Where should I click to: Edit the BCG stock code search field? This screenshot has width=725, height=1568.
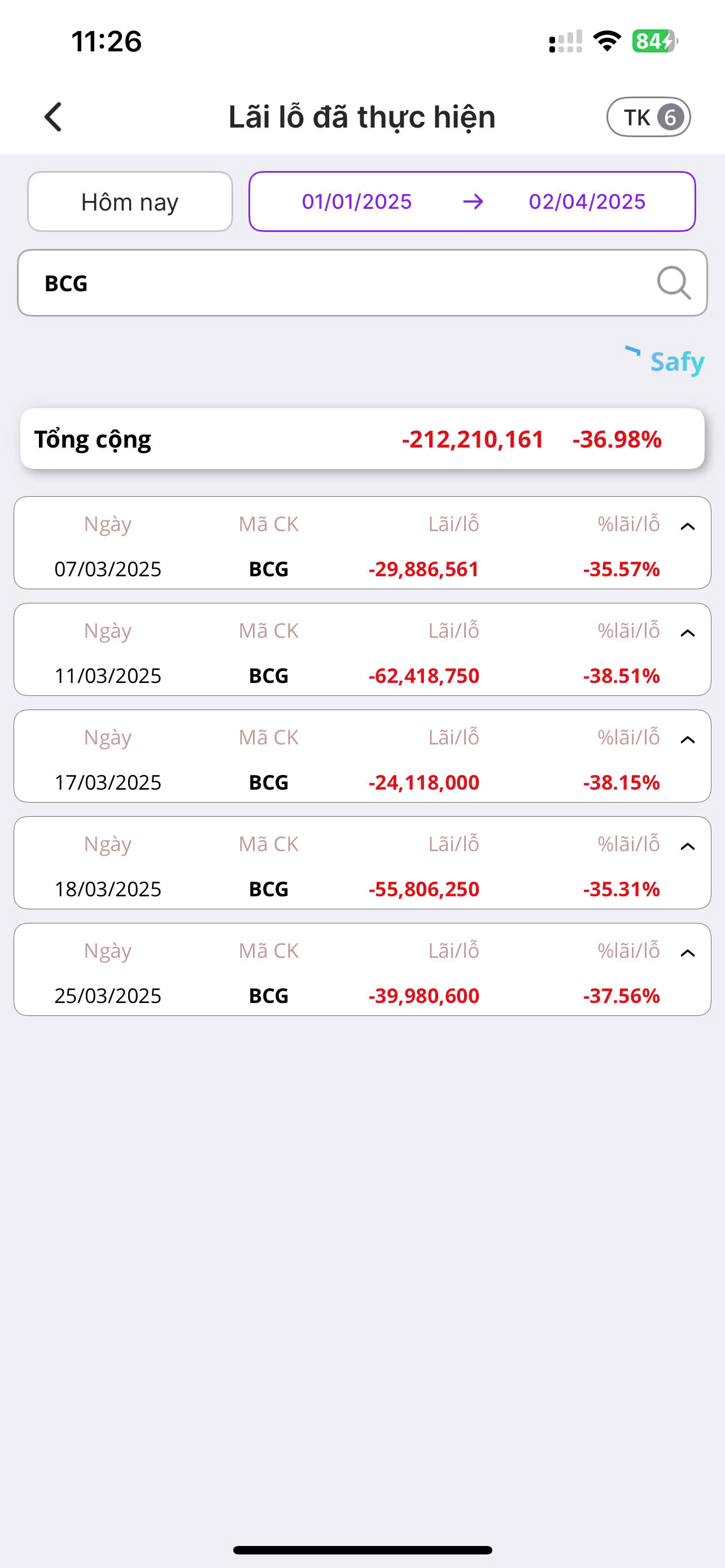click(362, 283)
